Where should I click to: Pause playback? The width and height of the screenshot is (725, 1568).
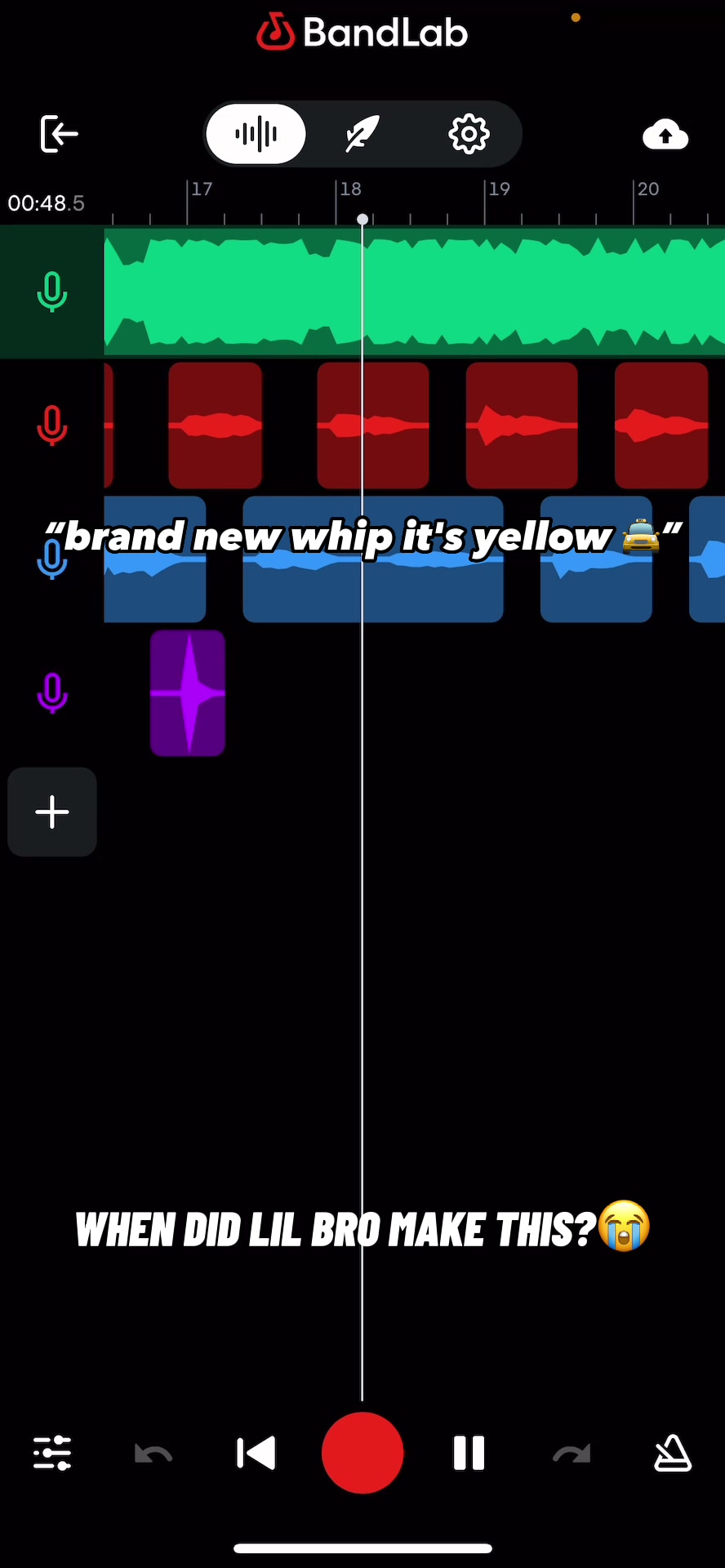click(x=469, y=1454)
